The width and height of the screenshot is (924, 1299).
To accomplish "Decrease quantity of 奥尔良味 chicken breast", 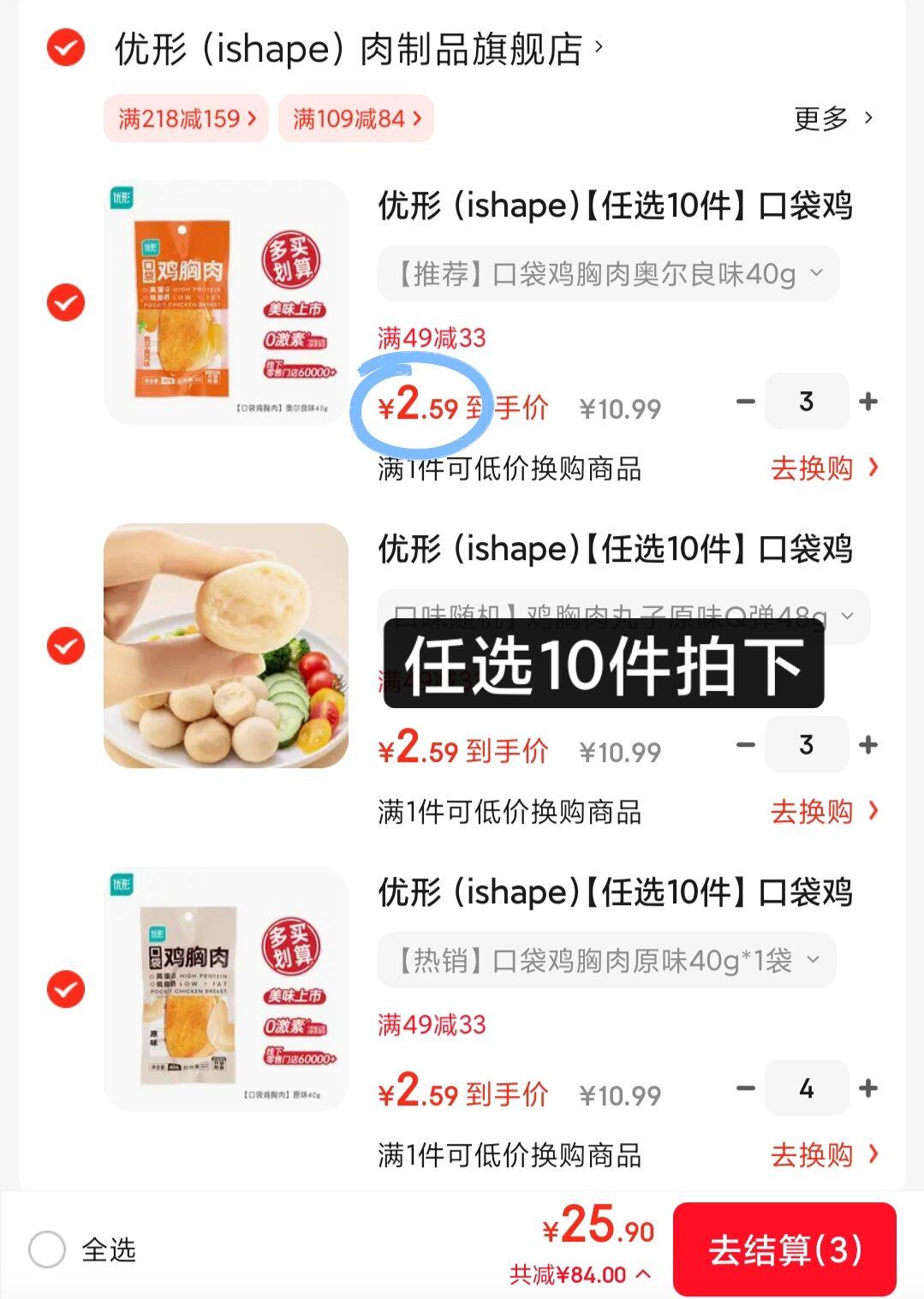I will (x=746, y=402).
